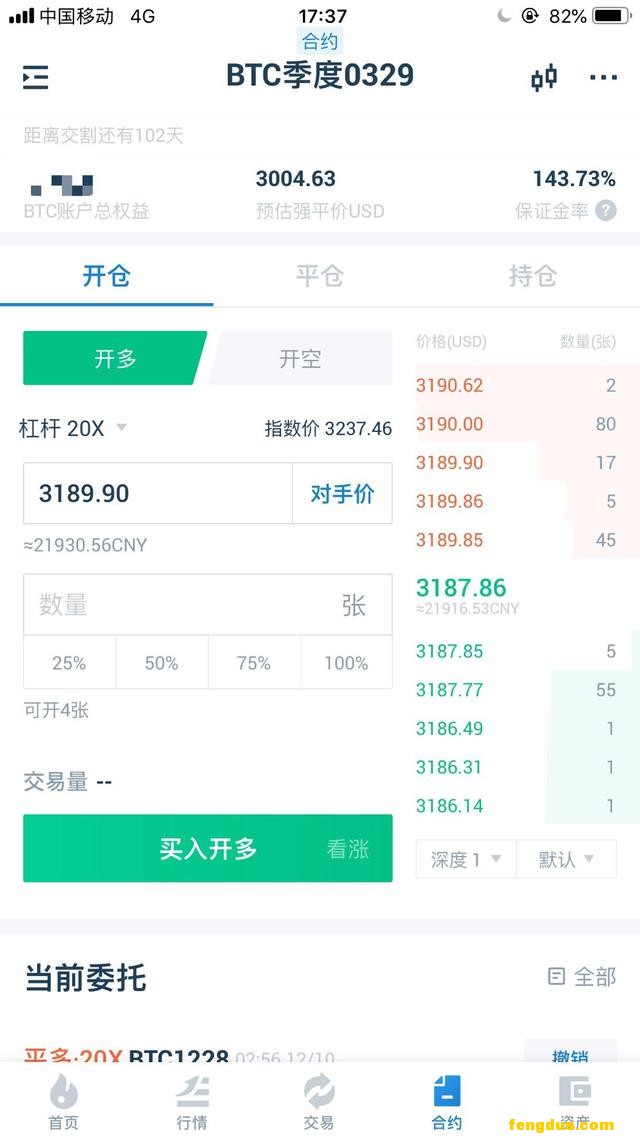View 全部 current orders
The image size is (640, 1138).
581,977
